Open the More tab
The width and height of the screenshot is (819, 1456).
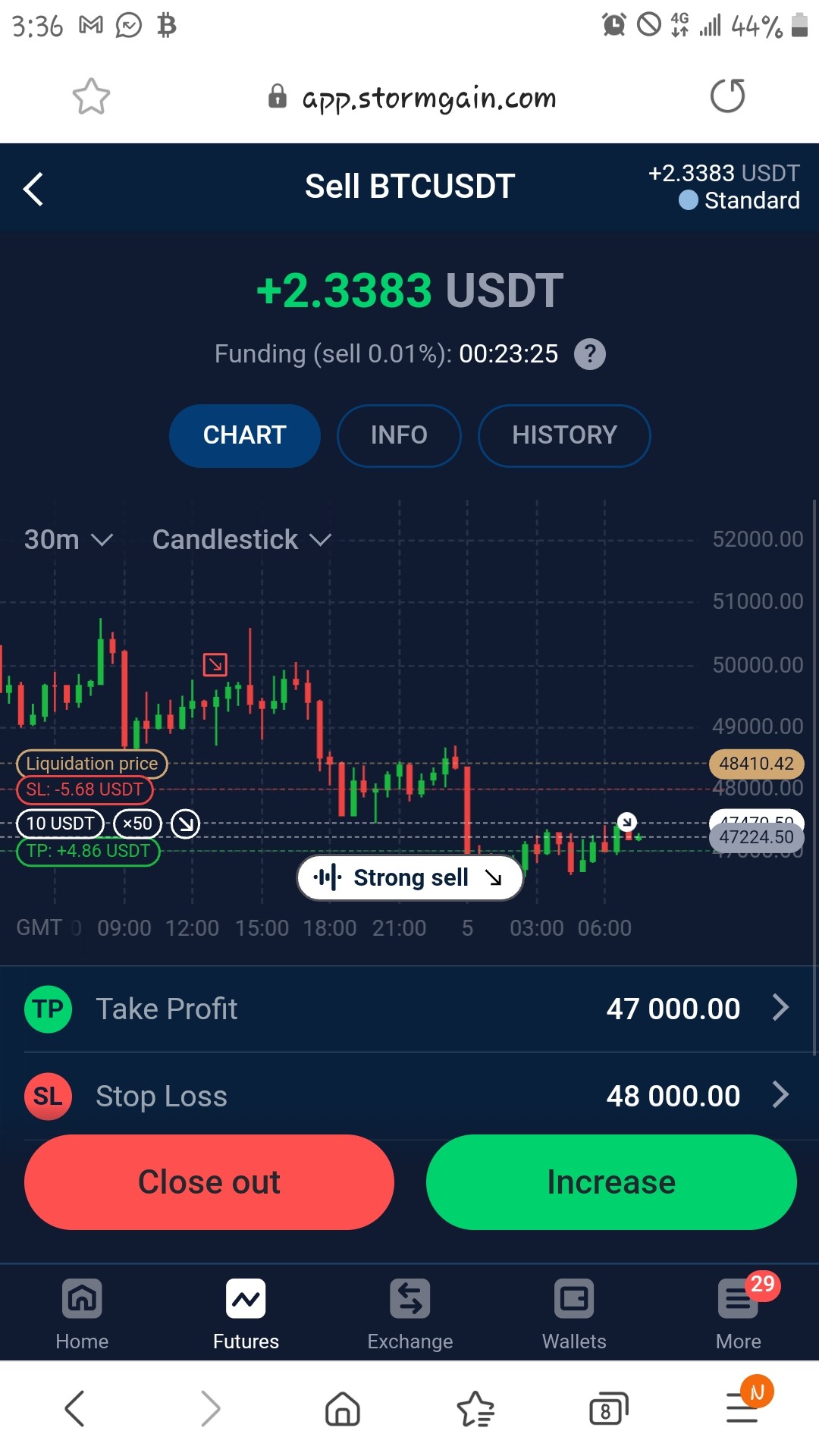click(739, 1314)
